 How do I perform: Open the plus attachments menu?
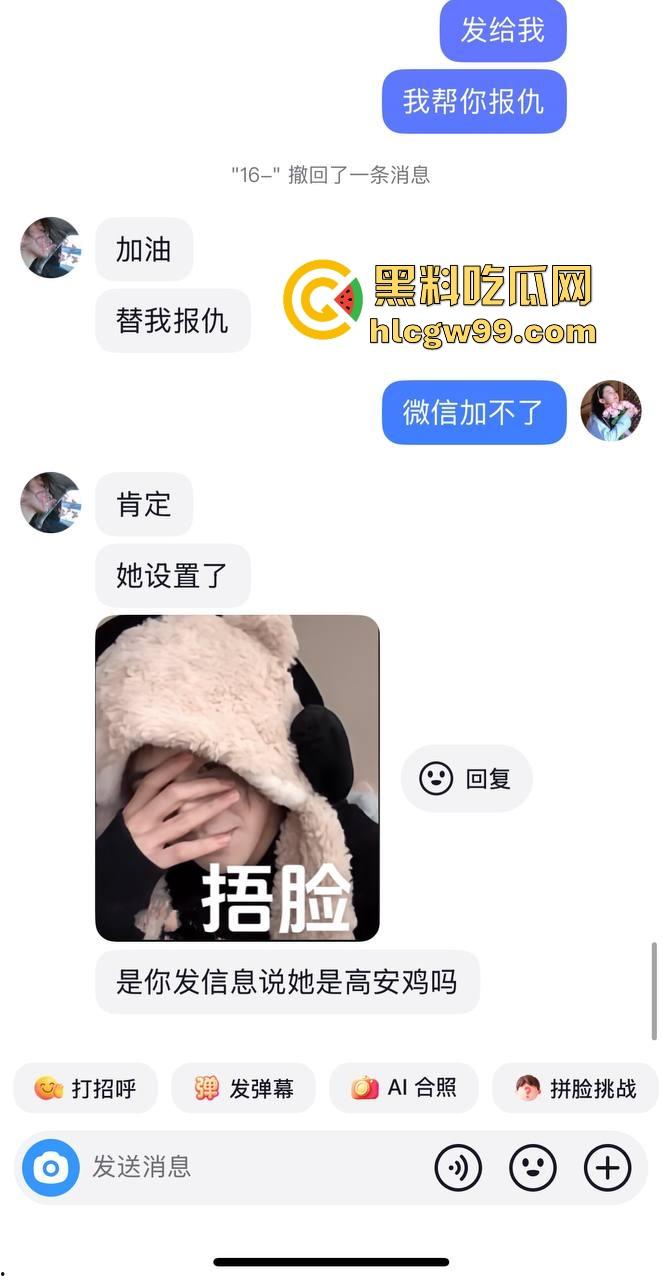pyautogui.click(x=608, y=1167)
